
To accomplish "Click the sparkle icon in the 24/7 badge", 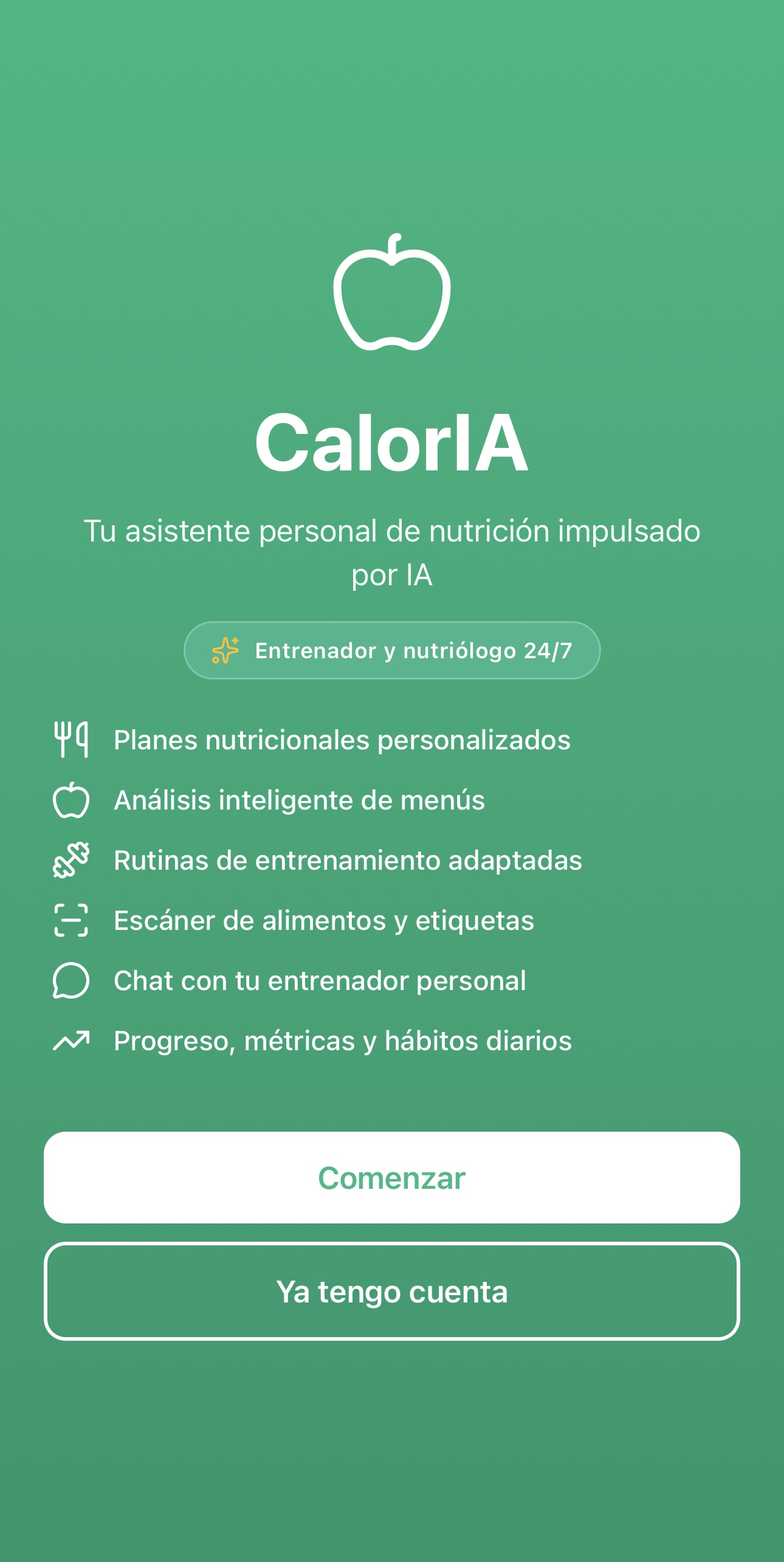I will click(x=225, y=650).
